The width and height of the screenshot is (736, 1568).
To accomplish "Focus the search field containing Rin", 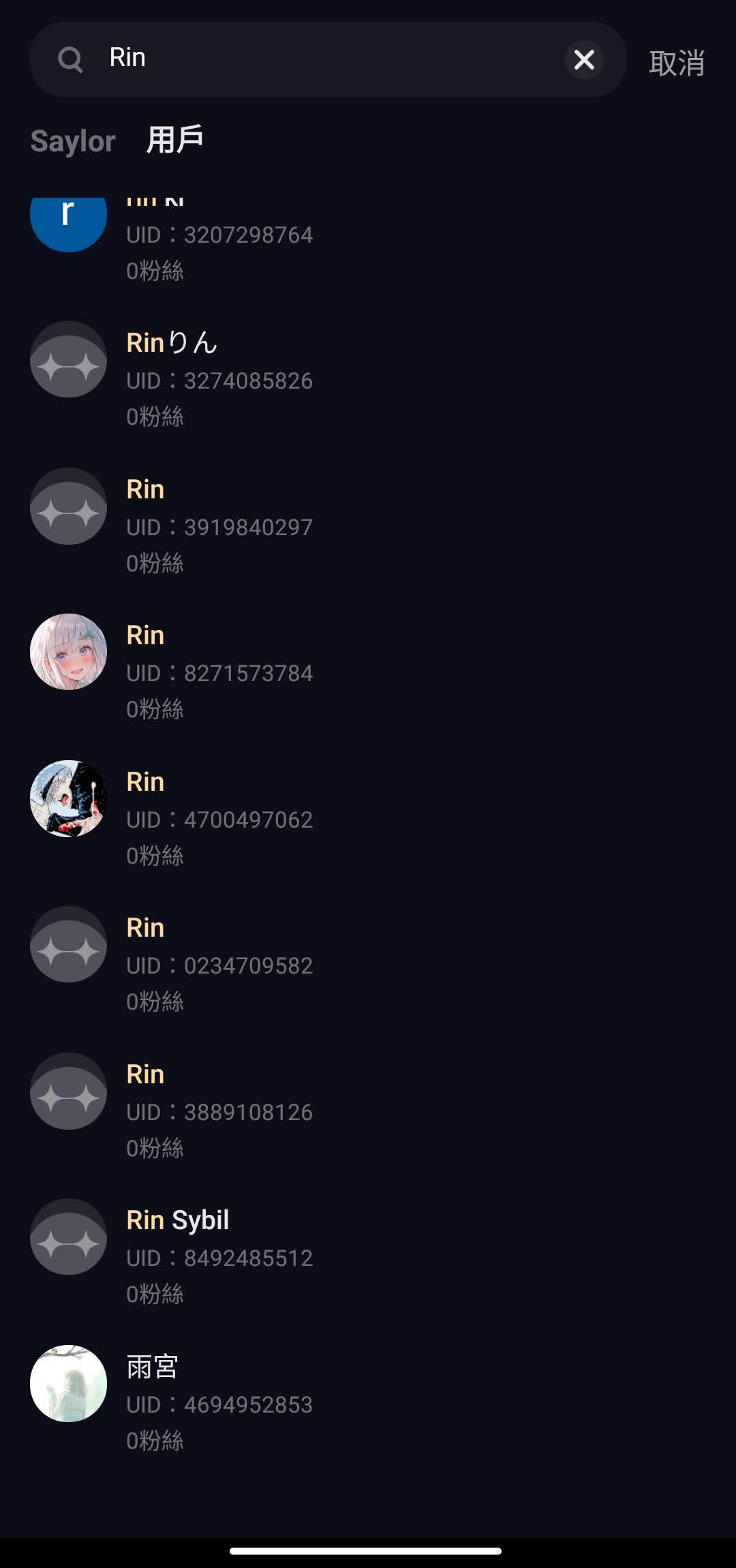I will click(x=328, y=59).
